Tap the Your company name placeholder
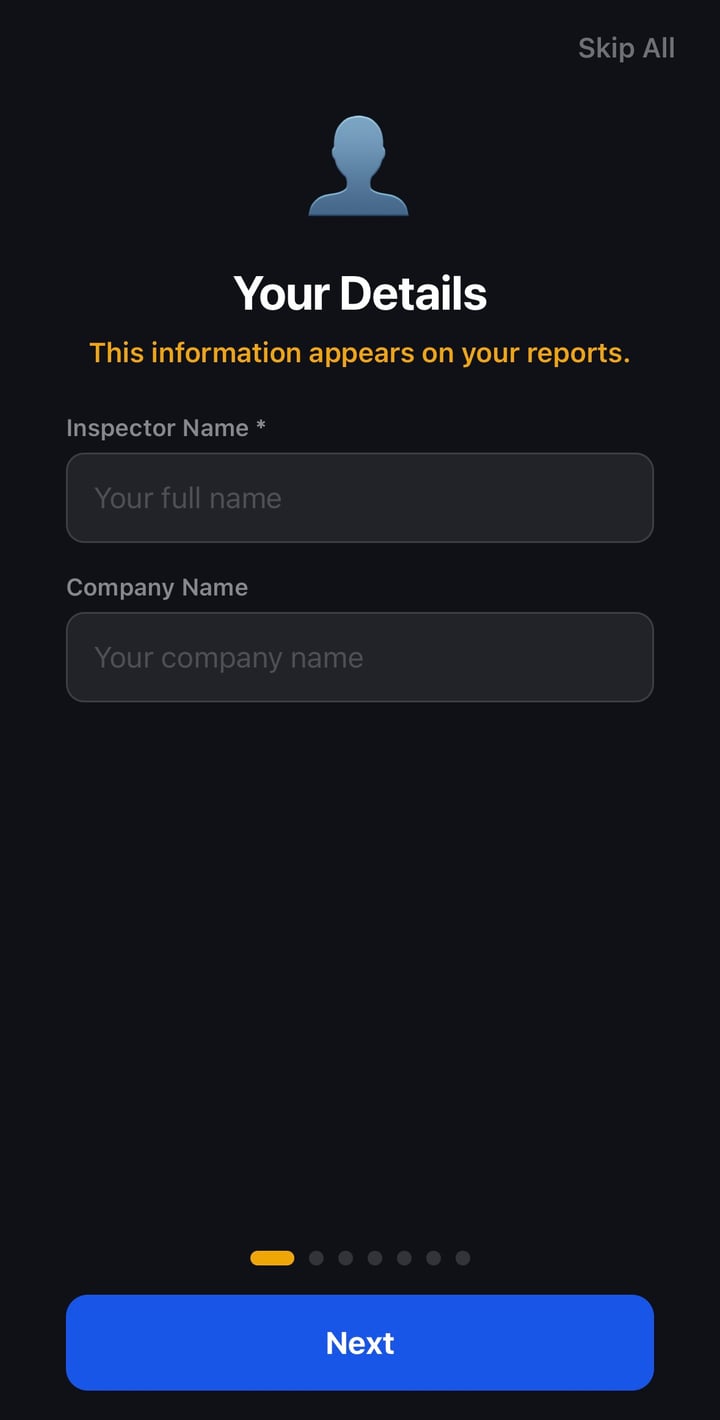The width and height of the screenshot is (720, 1420). 227,657
